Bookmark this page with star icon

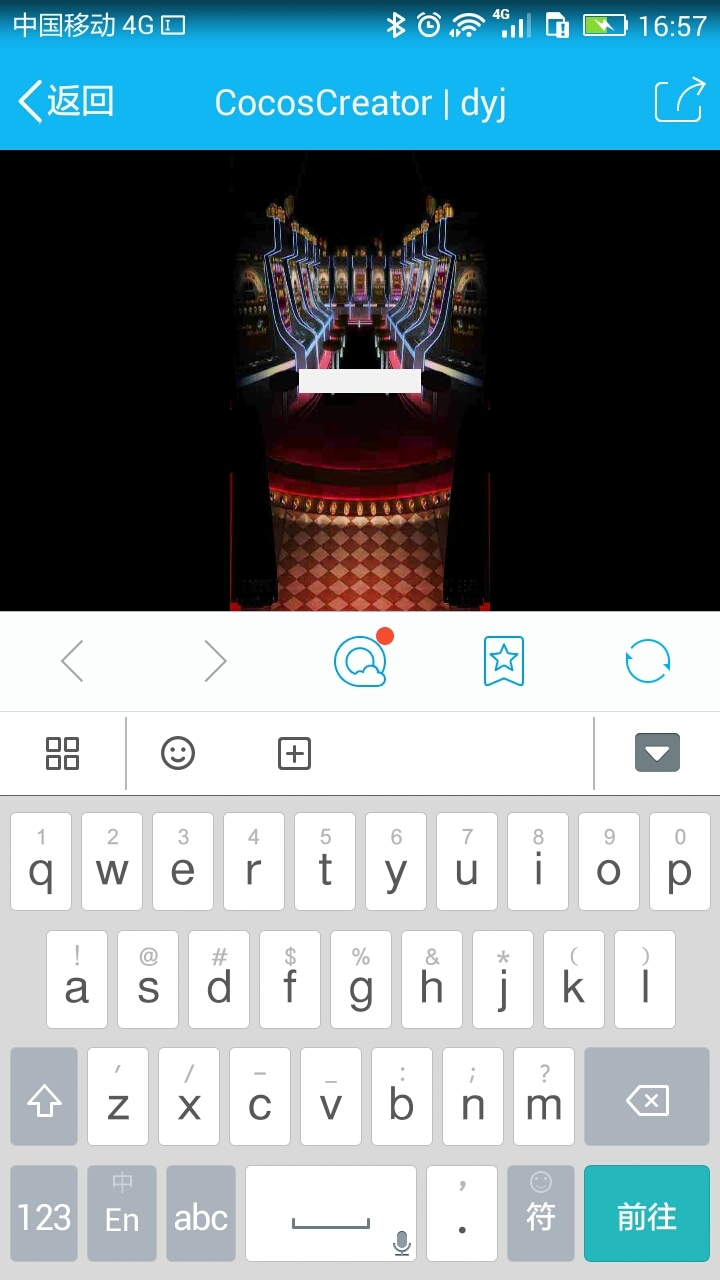[504, 661]
